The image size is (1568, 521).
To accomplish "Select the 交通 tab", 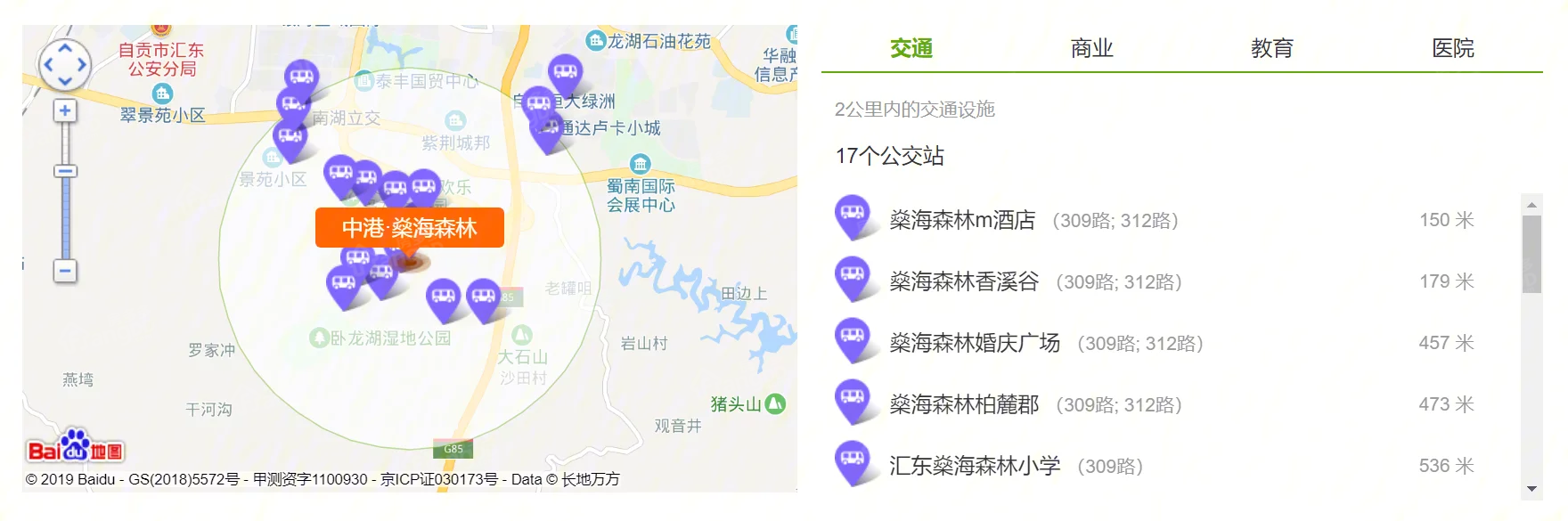I will (x=911, y=48).
